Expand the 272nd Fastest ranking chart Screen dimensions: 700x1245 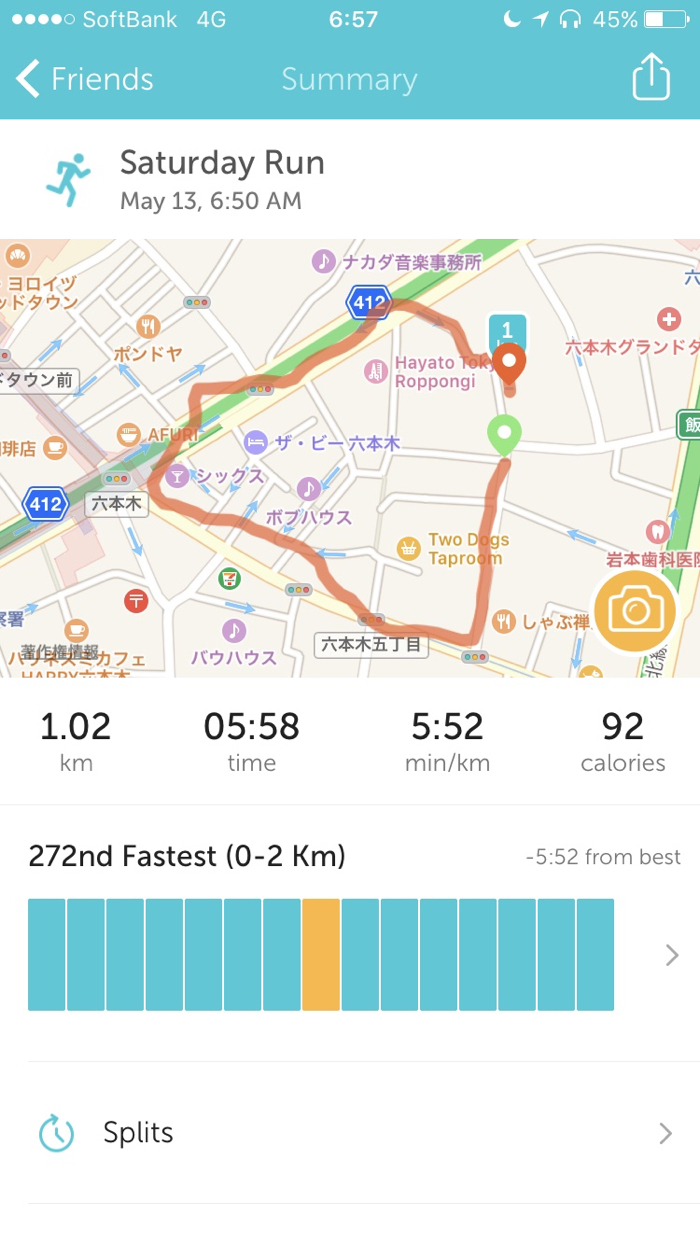(x=672, y=955)
